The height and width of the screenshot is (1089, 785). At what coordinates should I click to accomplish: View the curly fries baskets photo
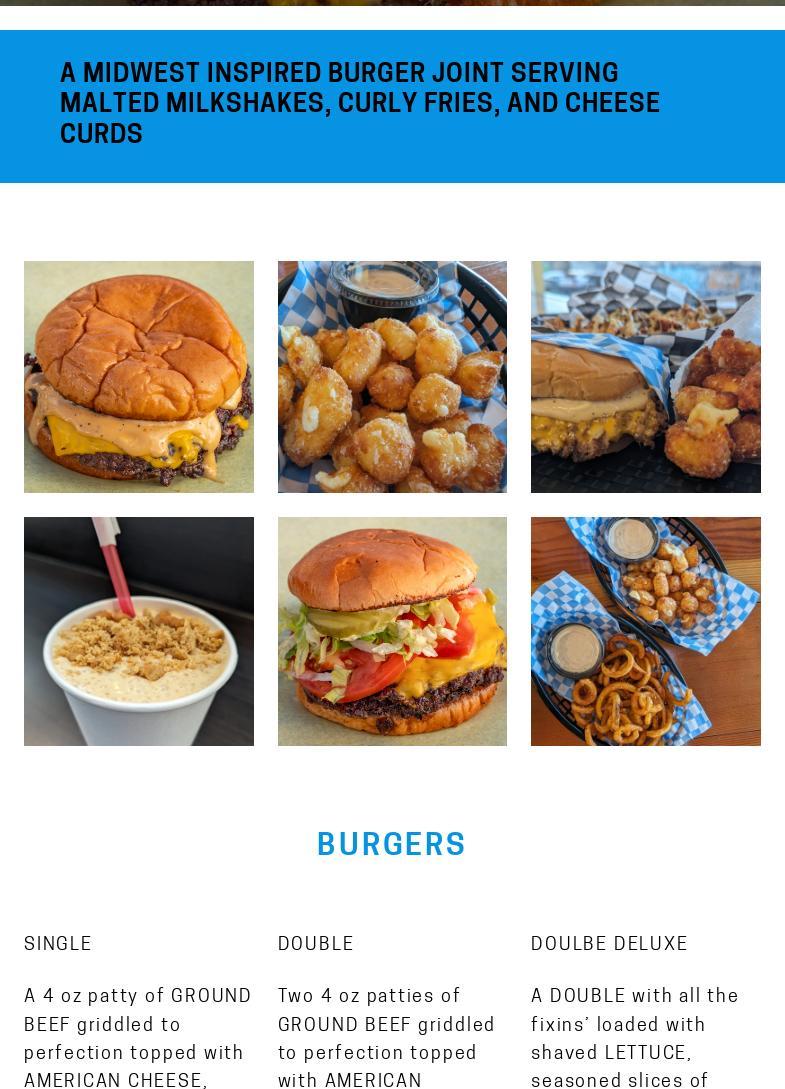(x=645, y=631)
